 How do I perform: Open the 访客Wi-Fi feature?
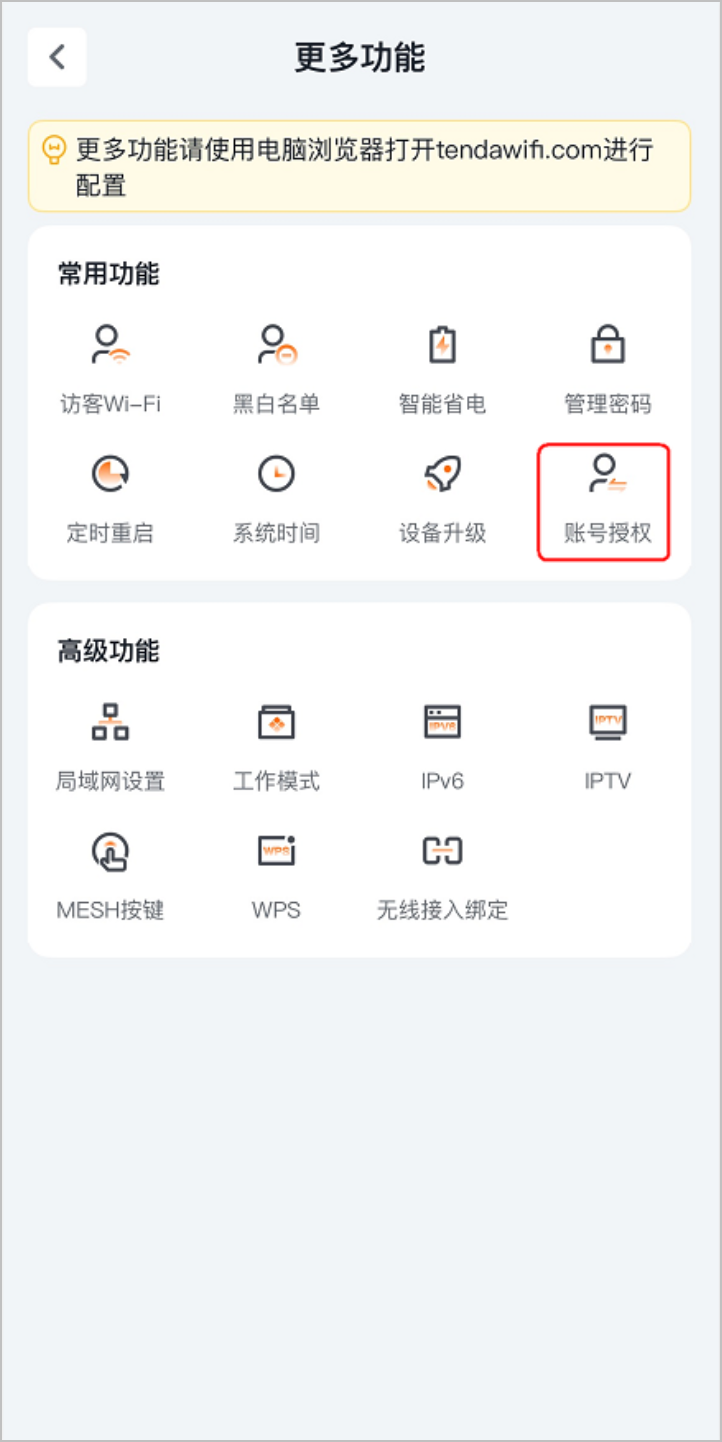pyautogui.click(x=110, y=368)
